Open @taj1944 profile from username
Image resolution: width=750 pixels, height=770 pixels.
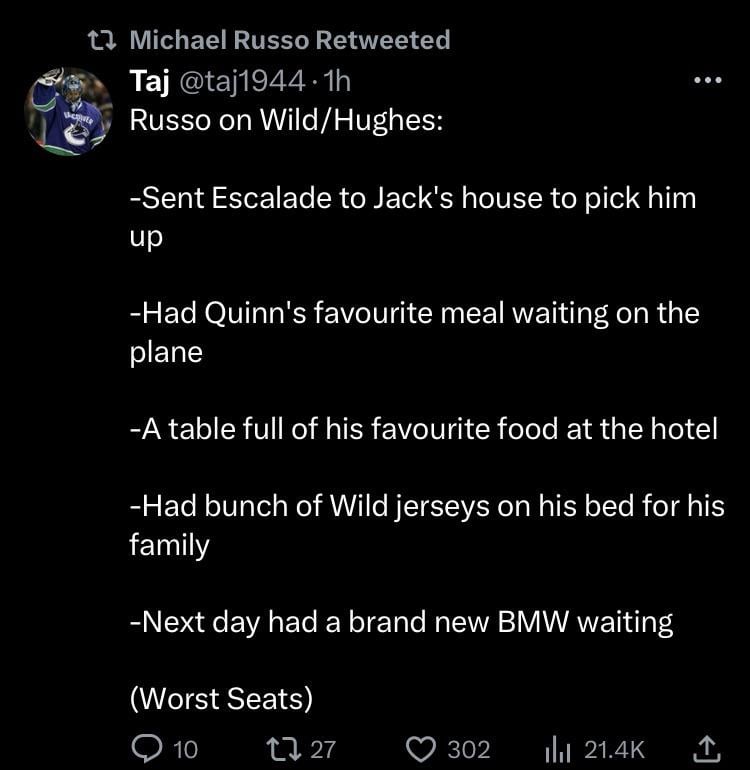[x=238, y=81]
